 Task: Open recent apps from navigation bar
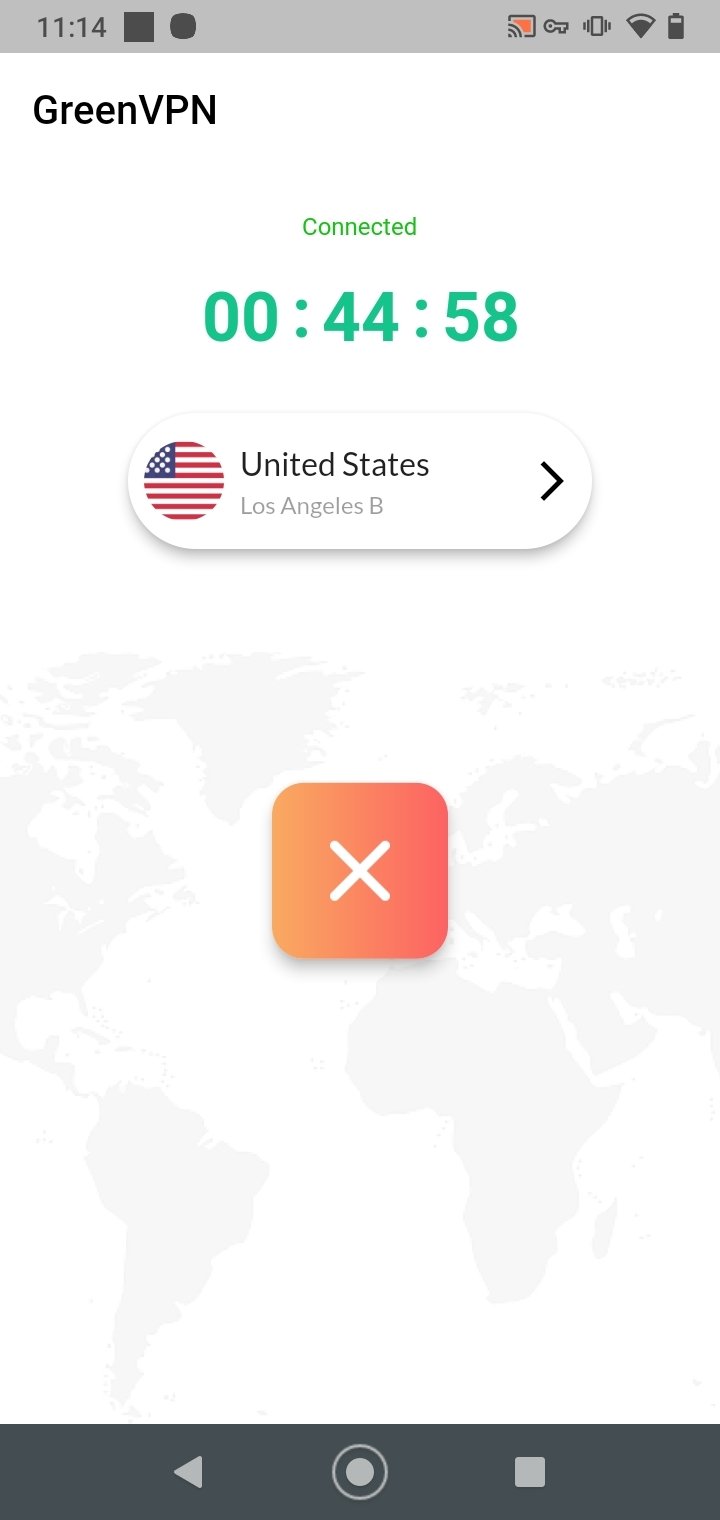click(x=530, y=1472)
